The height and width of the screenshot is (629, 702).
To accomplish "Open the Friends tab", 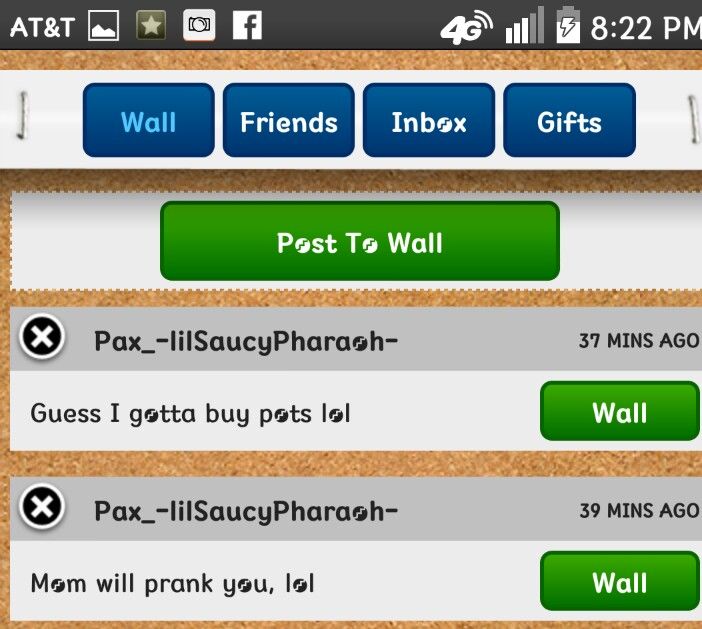I will pyautogui.click(x=288, y=121).
